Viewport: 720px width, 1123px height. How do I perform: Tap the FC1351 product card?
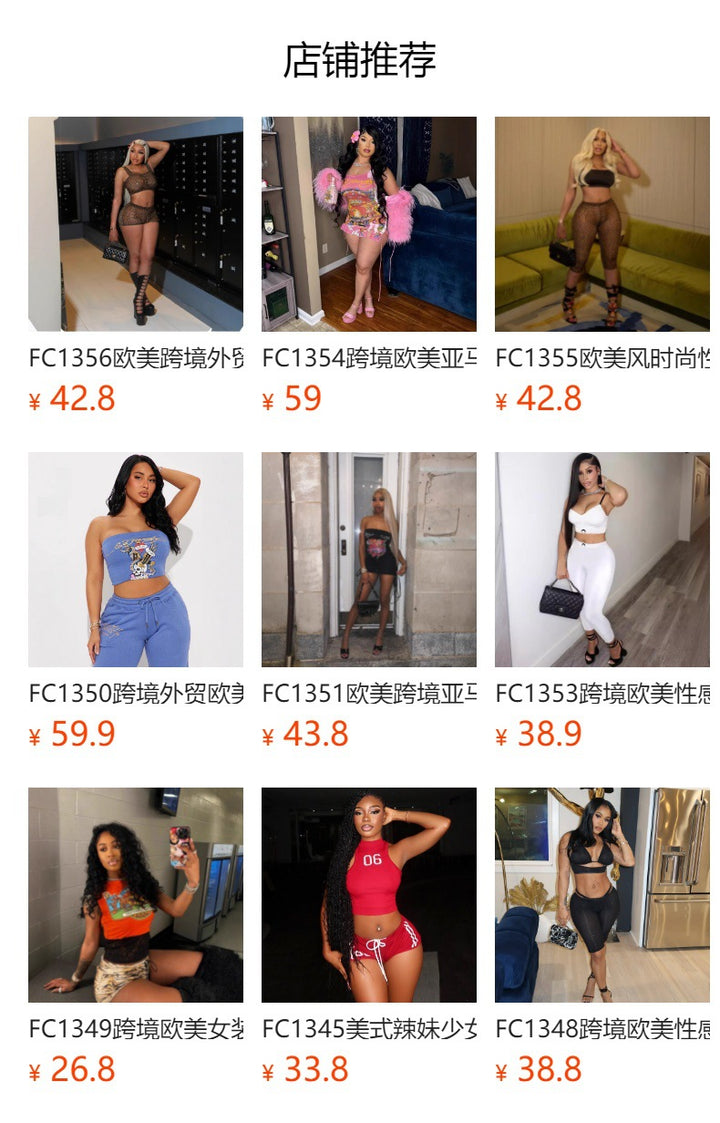369,559
